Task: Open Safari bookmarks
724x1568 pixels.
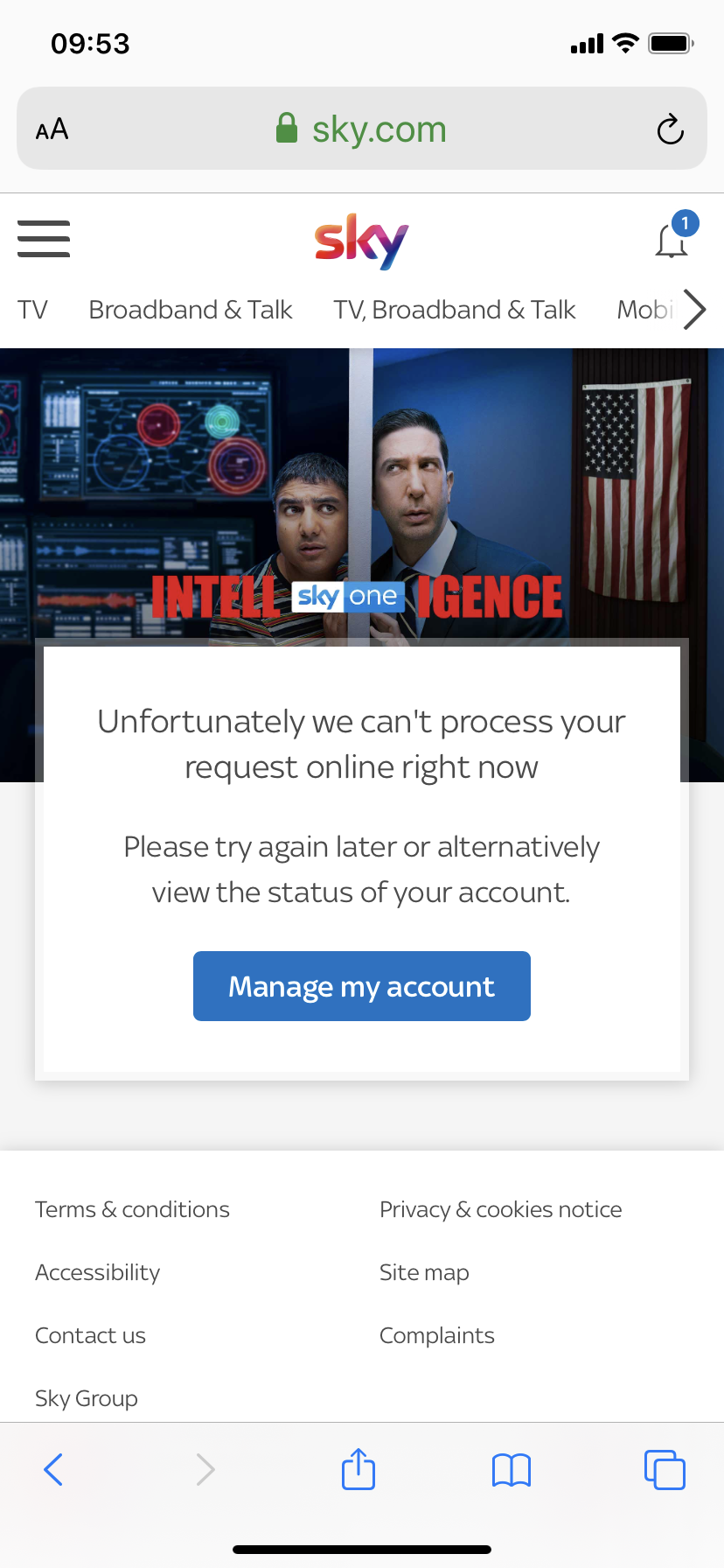Action: 512,1470
